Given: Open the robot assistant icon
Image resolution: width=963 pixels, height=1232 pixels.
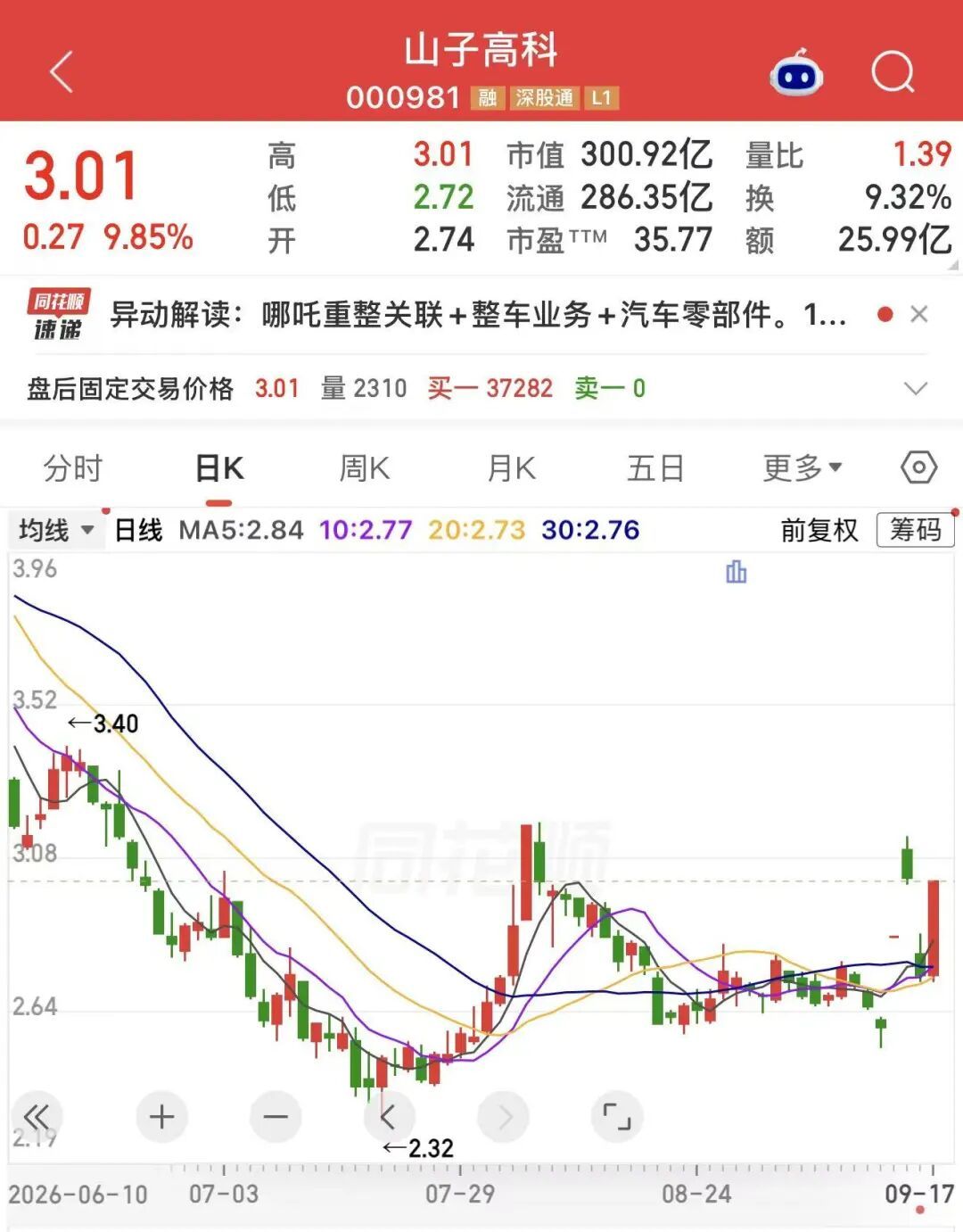Looking at the screenshot, I should pos(796,73).
